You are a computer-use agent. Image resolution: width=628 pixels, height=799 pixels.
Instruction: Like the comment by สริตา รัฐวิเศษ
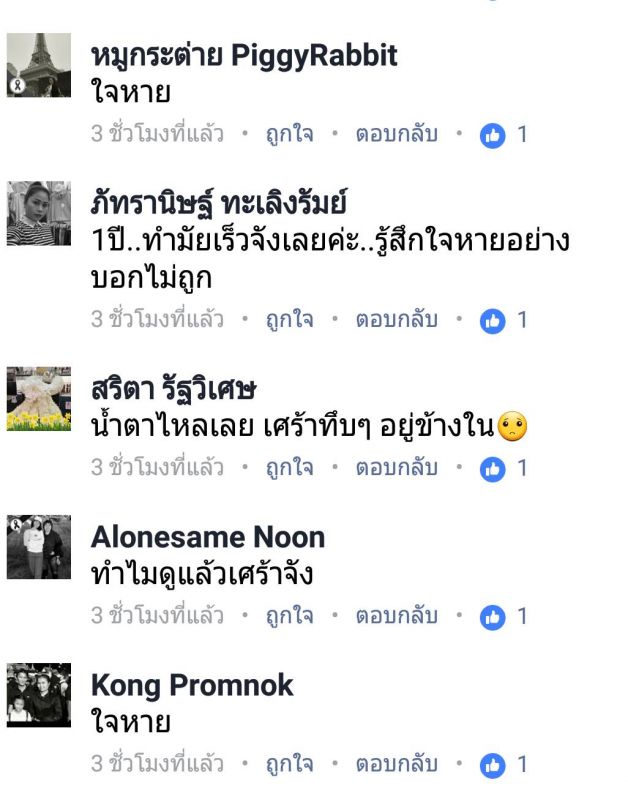pyautogui.click(x=288, y=468)
